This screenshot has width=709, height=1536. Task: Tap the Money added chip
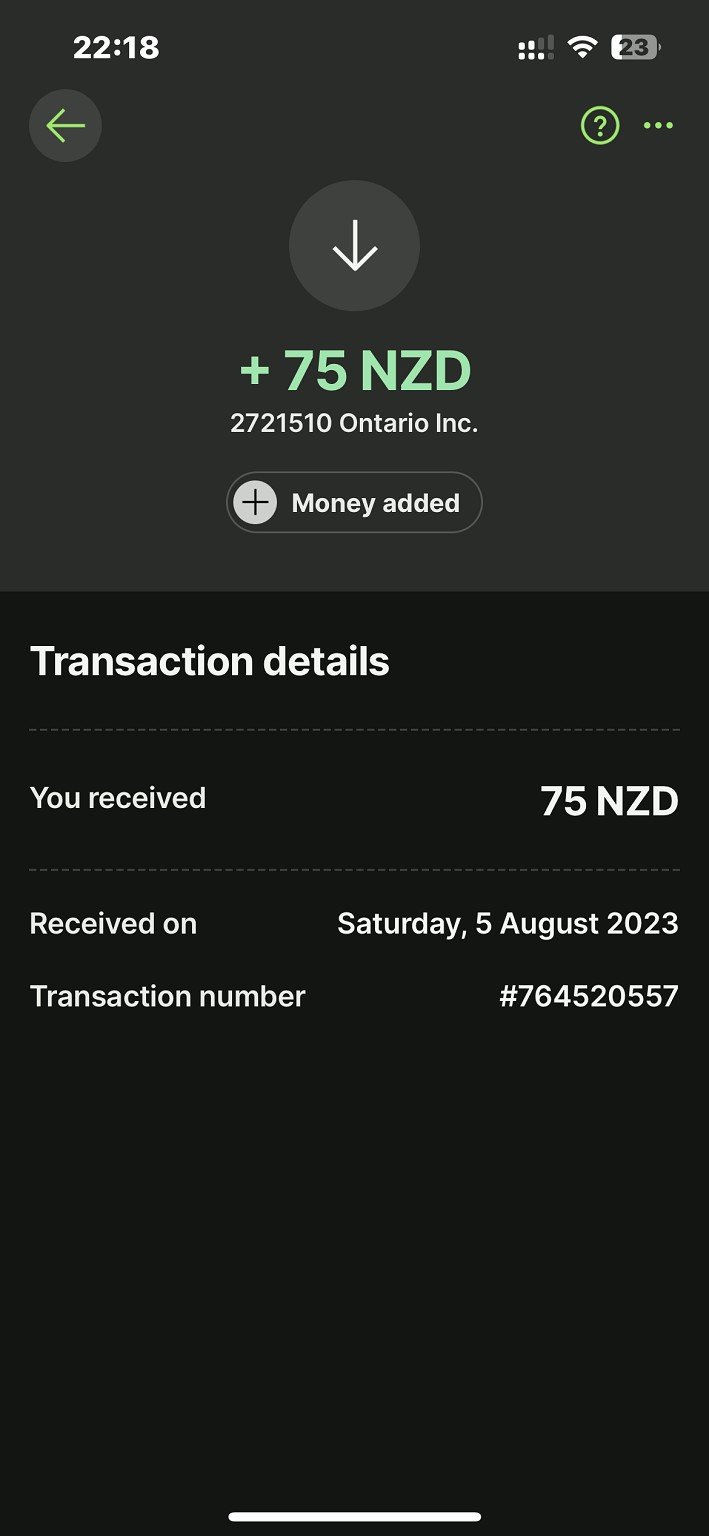(354, 502)
